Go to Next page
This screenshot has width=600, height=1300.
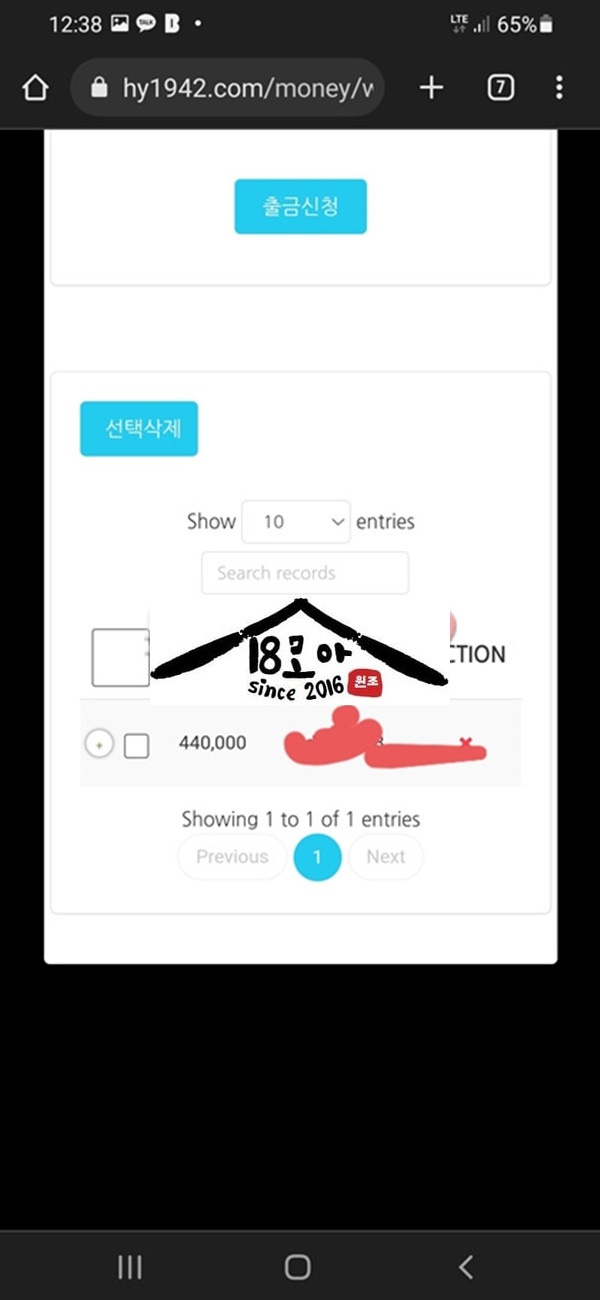pyautogui.click(x=385, y=857)
